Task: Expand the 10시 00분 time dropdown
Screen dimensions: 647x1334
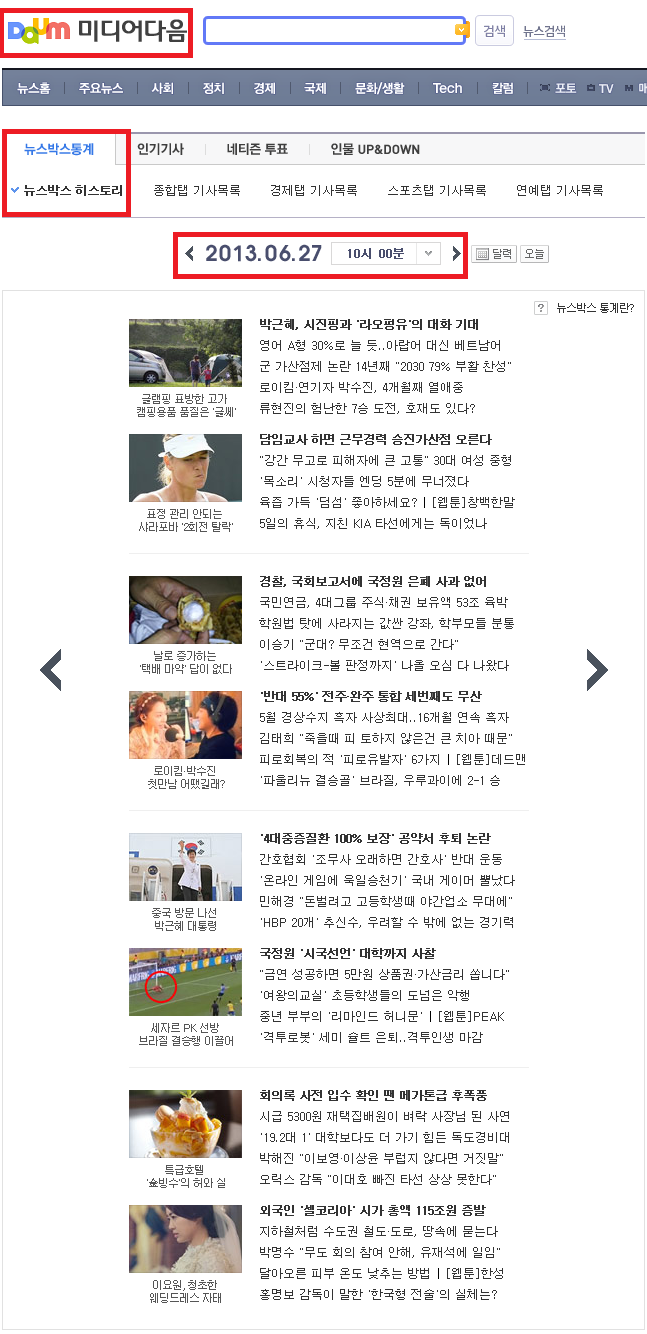Action: 385,253
